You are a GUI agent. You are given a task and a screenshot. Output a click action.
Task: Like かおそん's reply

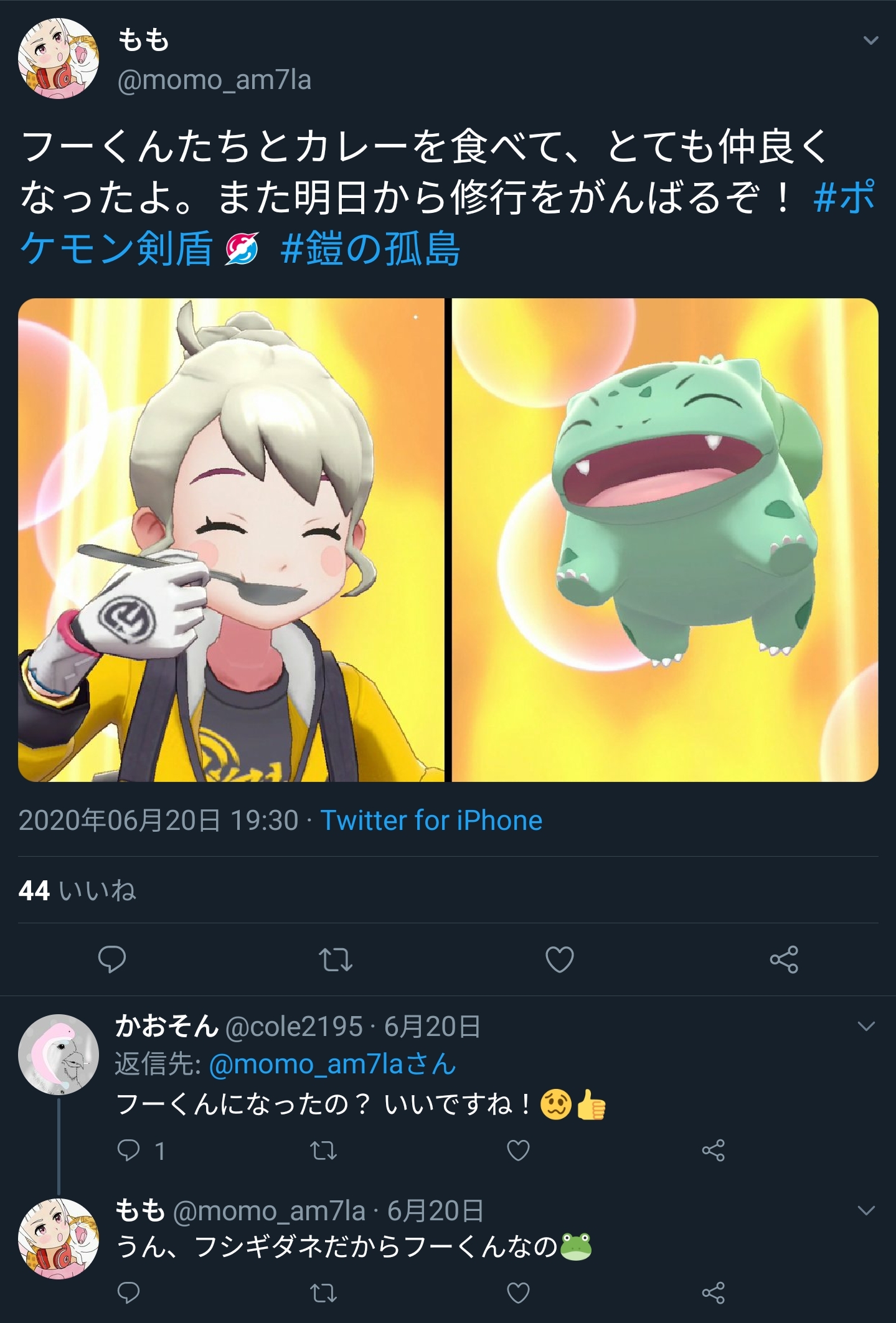click(518, 1151)
